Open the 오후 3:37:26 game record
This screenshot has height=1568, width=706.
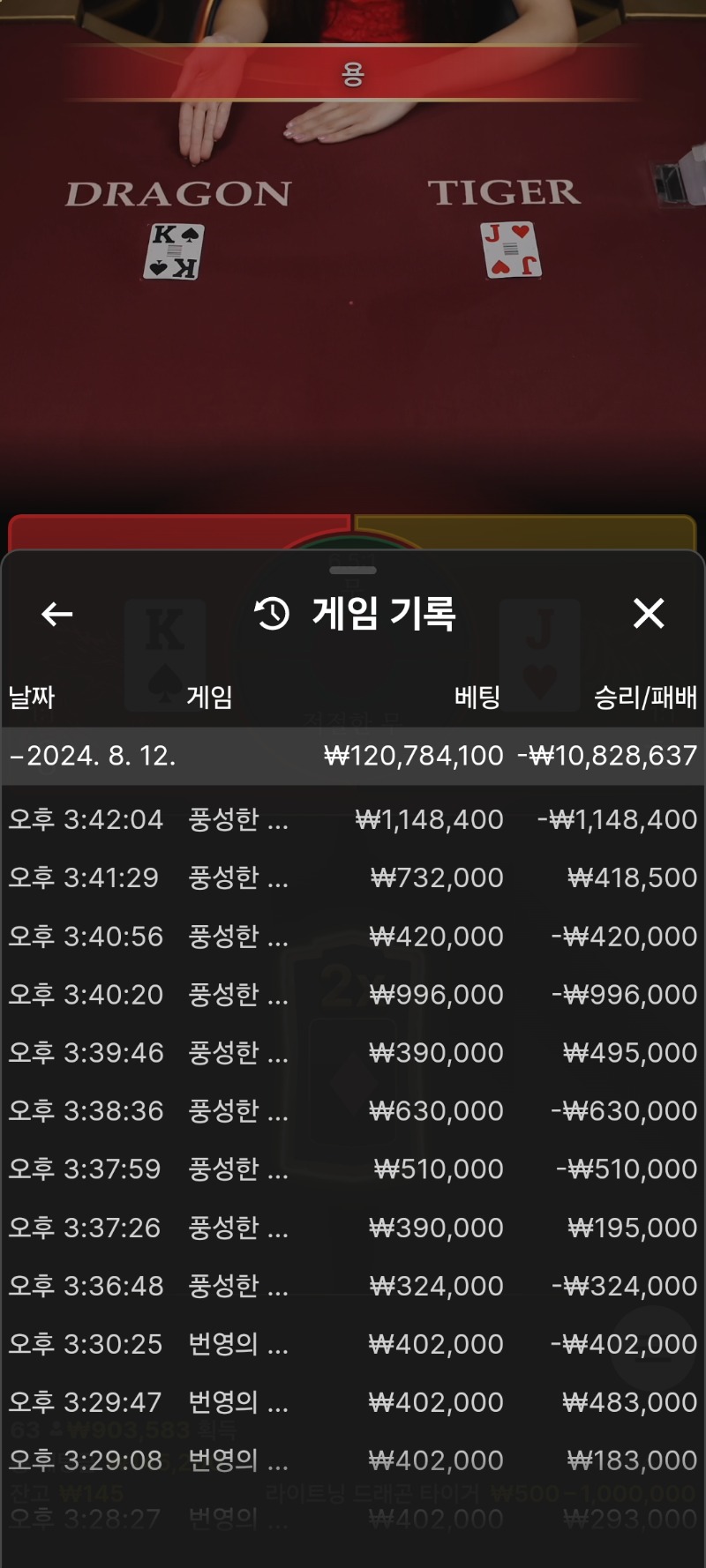click(x=353, y=1227)
